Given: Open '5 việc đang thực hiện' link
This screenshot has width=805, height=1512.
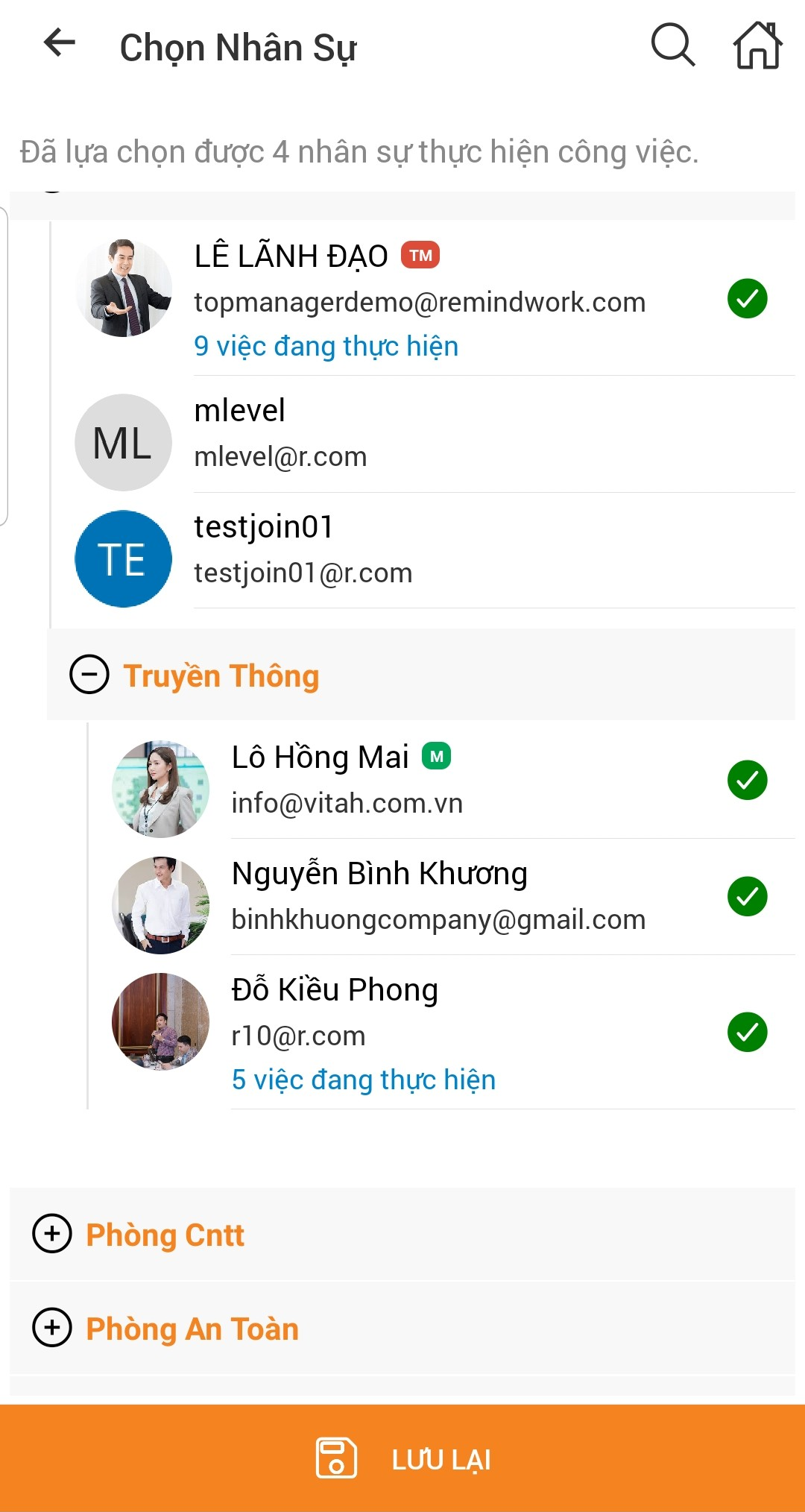Looking at the screenshot, I should pyautogui.click(x=364, y=1079).
